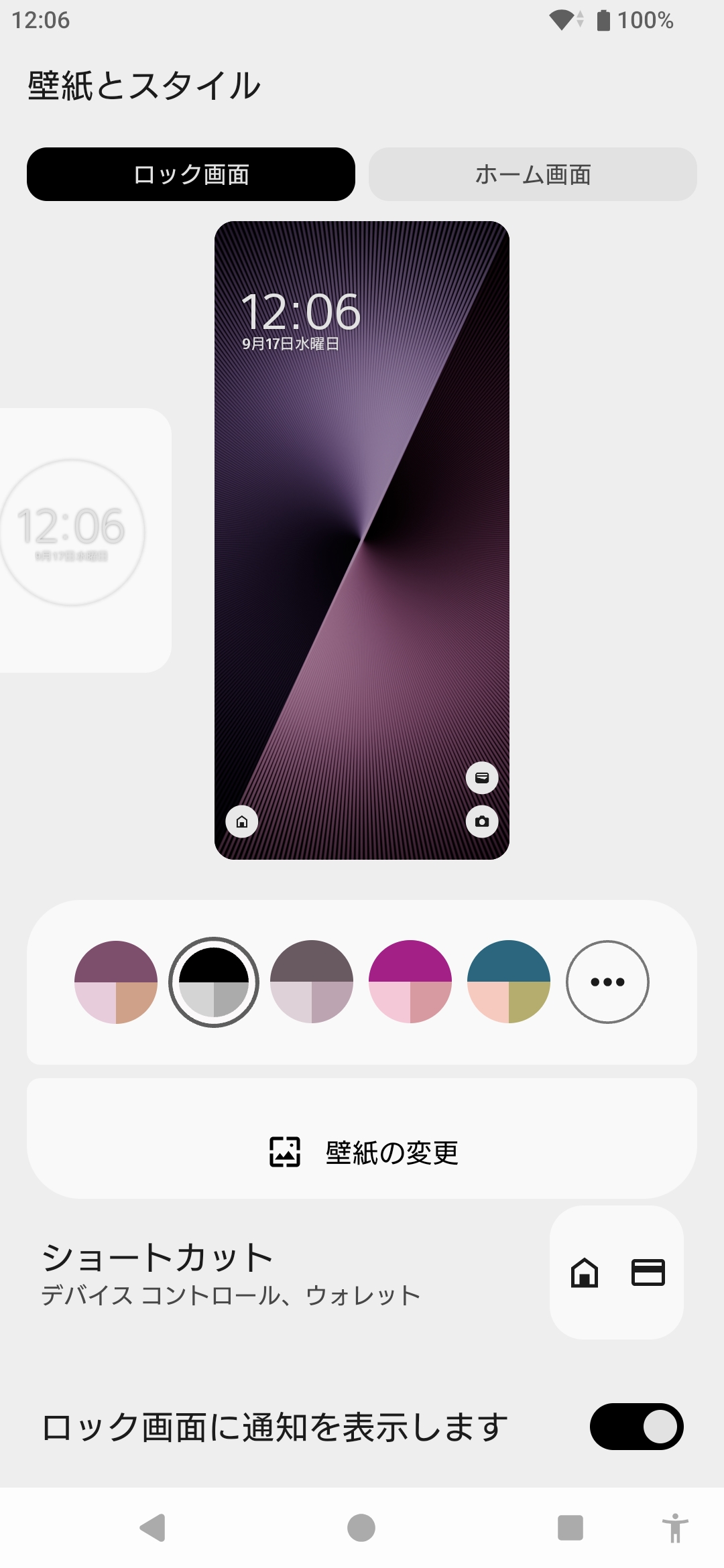
Task: Apply the magenta and pink color palette
Action: pyautogui.click(x=410, y=982)
